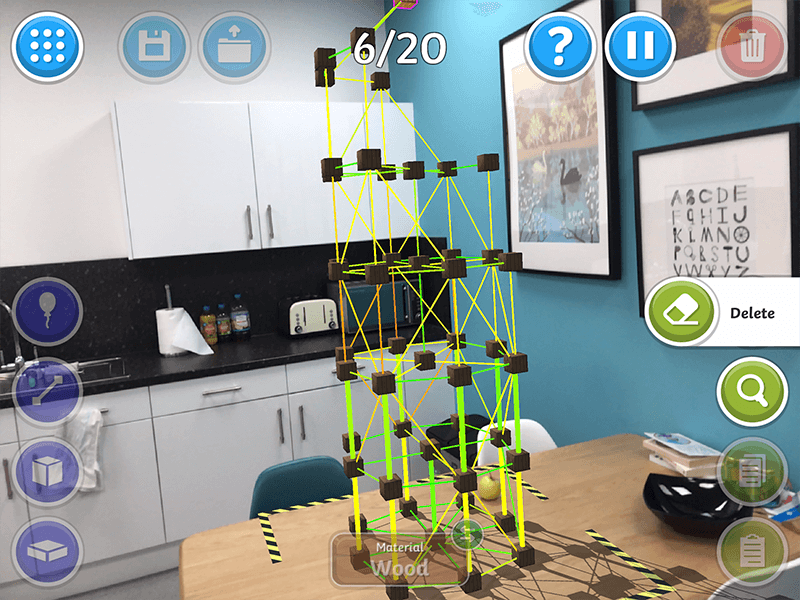The height and width of the screenshot is (600, 800).
Task: Save the current structure
Action: [x=153, y=47]
